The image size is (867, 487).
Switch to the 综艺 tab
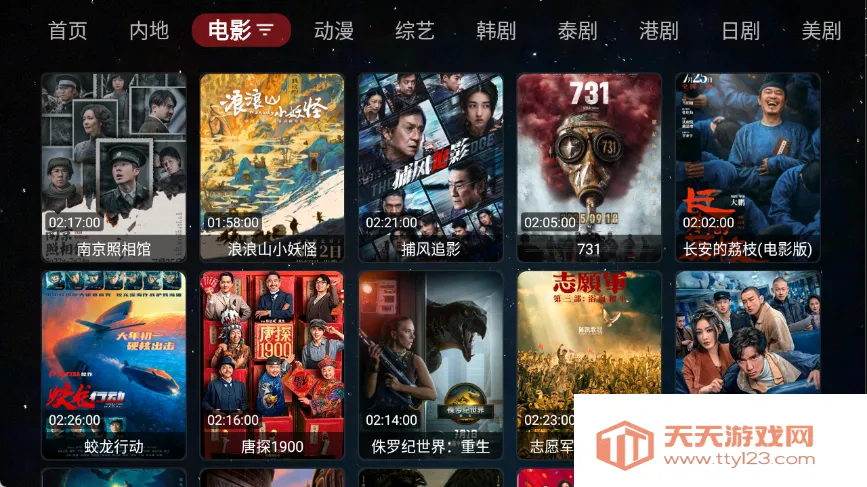(415, 31)
